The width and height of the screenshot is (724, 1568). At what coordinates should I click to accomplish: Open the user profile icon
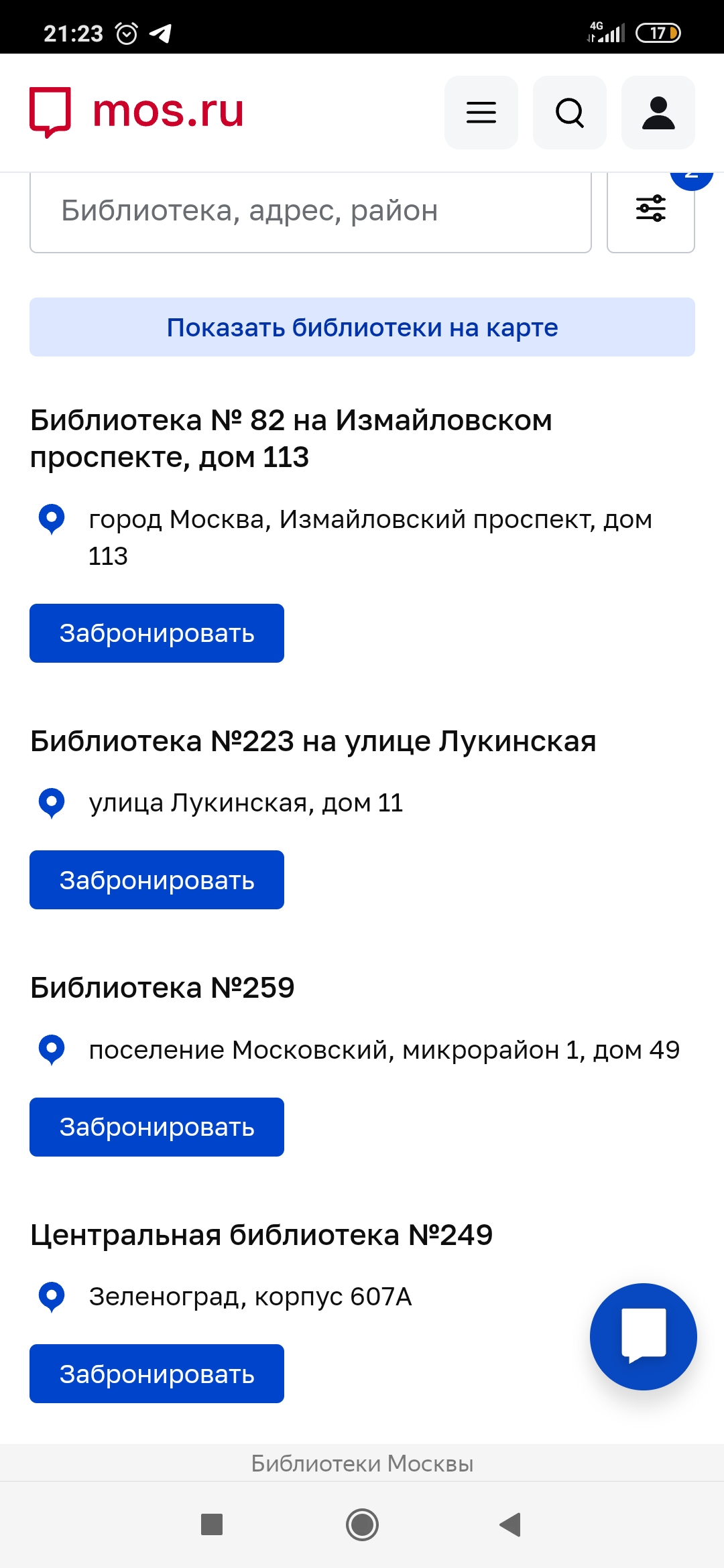[x=658, y=113]
